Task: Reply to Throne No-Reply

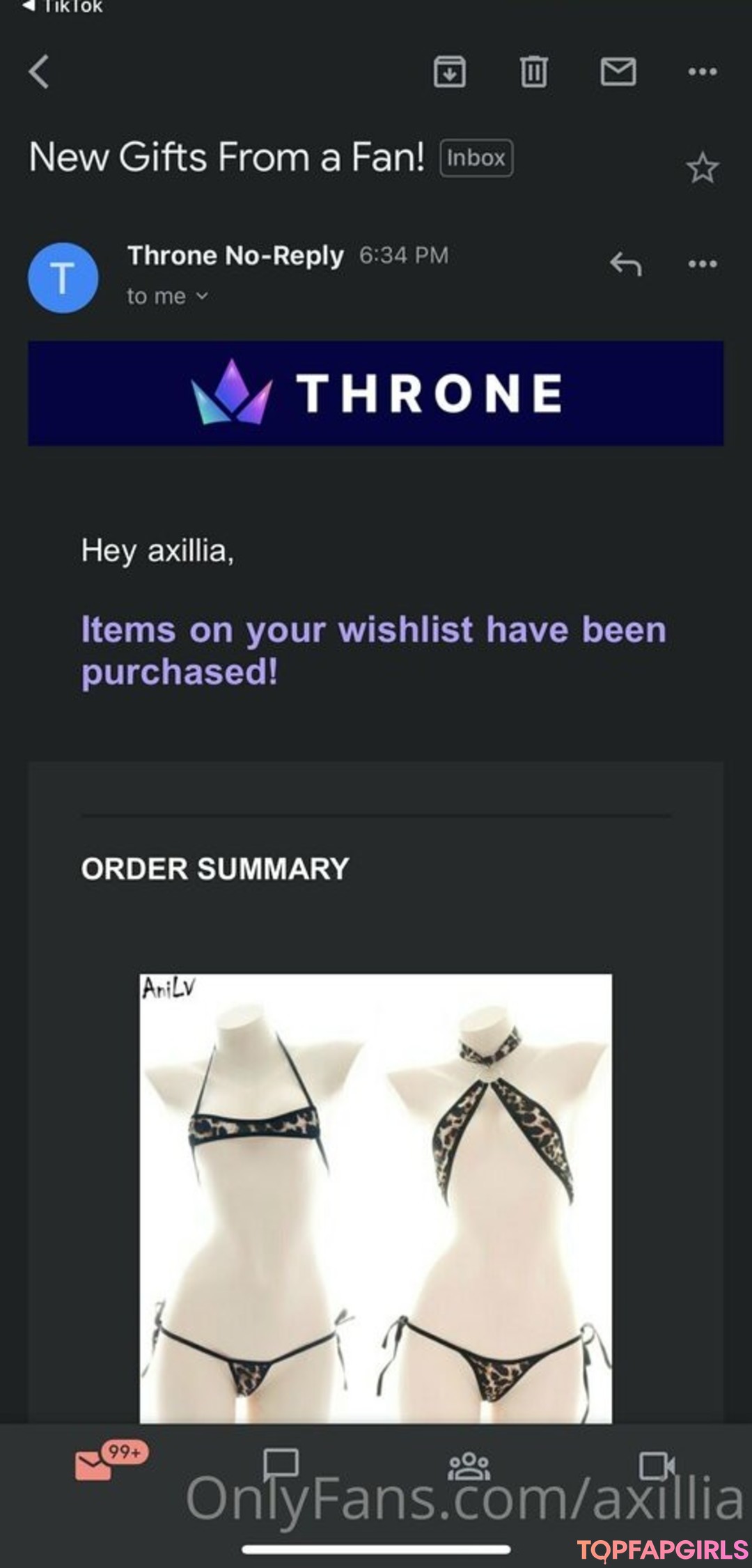Action: pos(625,264)
